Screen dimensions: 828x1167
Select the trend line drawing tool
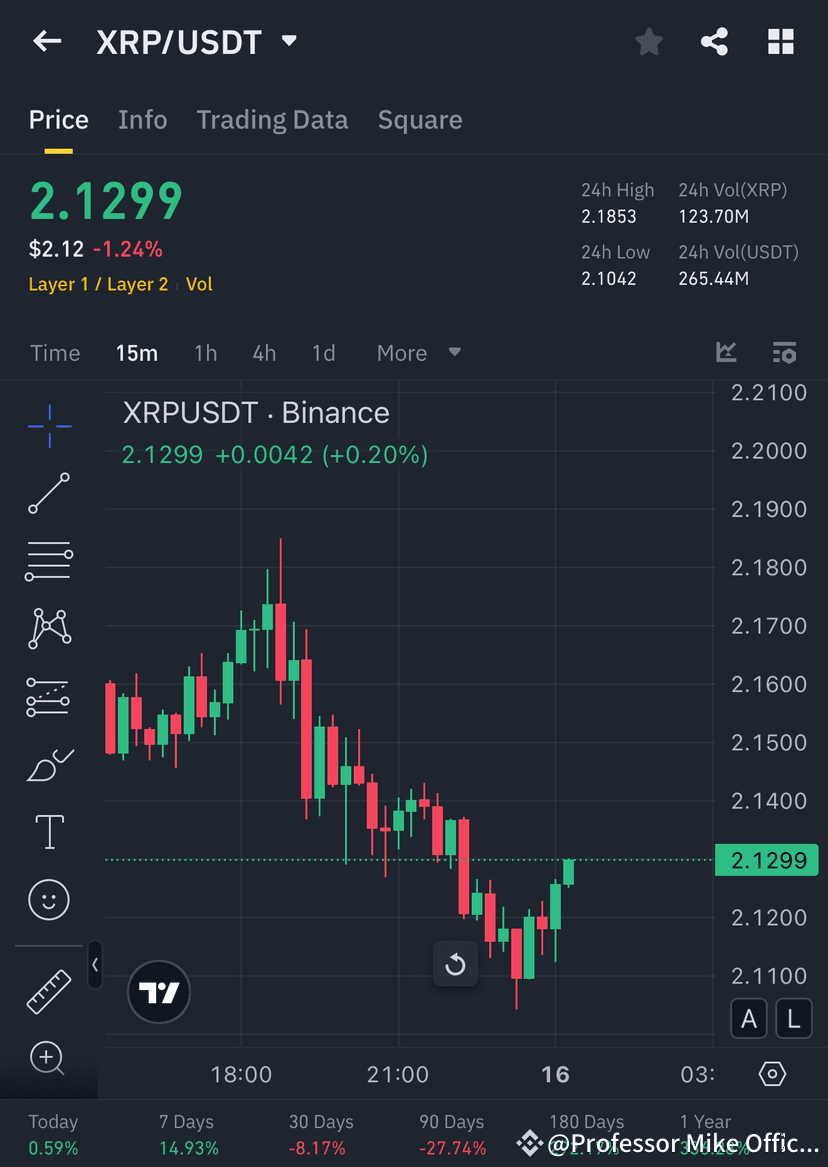(x=48, y=494)
